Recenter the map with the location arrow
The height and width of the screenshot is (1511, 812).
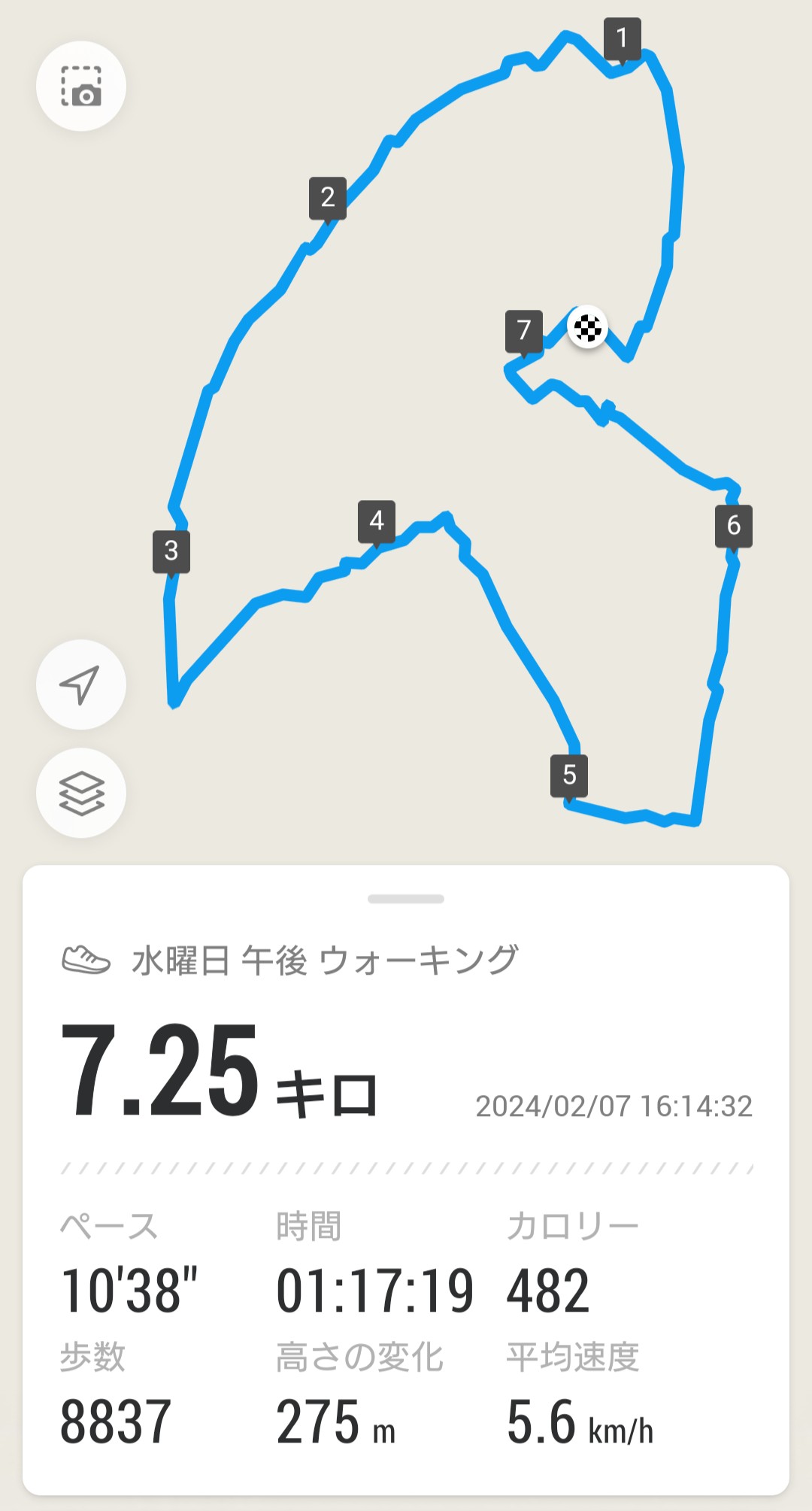pos(81,684)
